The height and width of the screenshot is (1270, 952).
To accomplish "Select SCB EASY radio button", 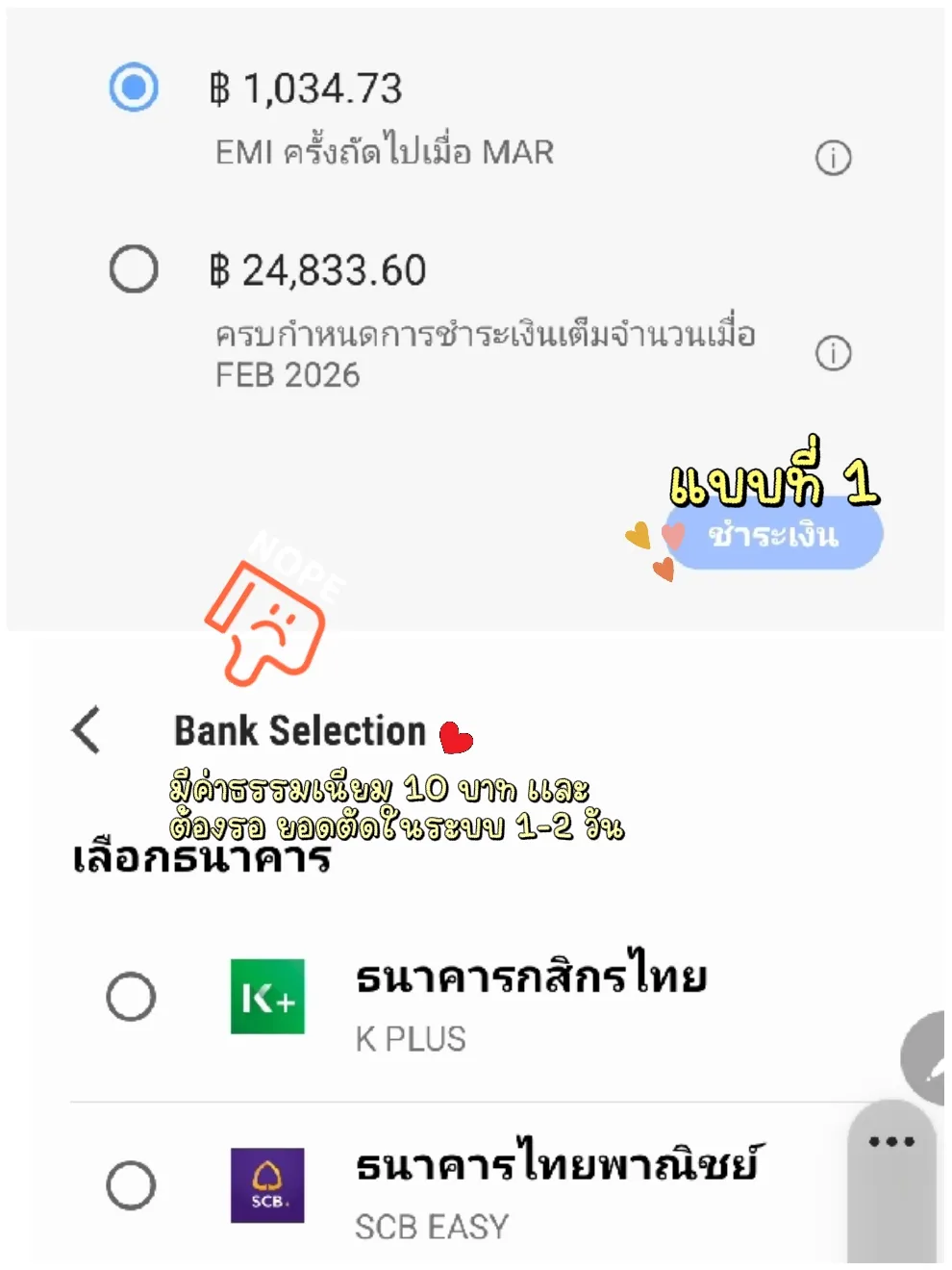I will [134, 1185].
